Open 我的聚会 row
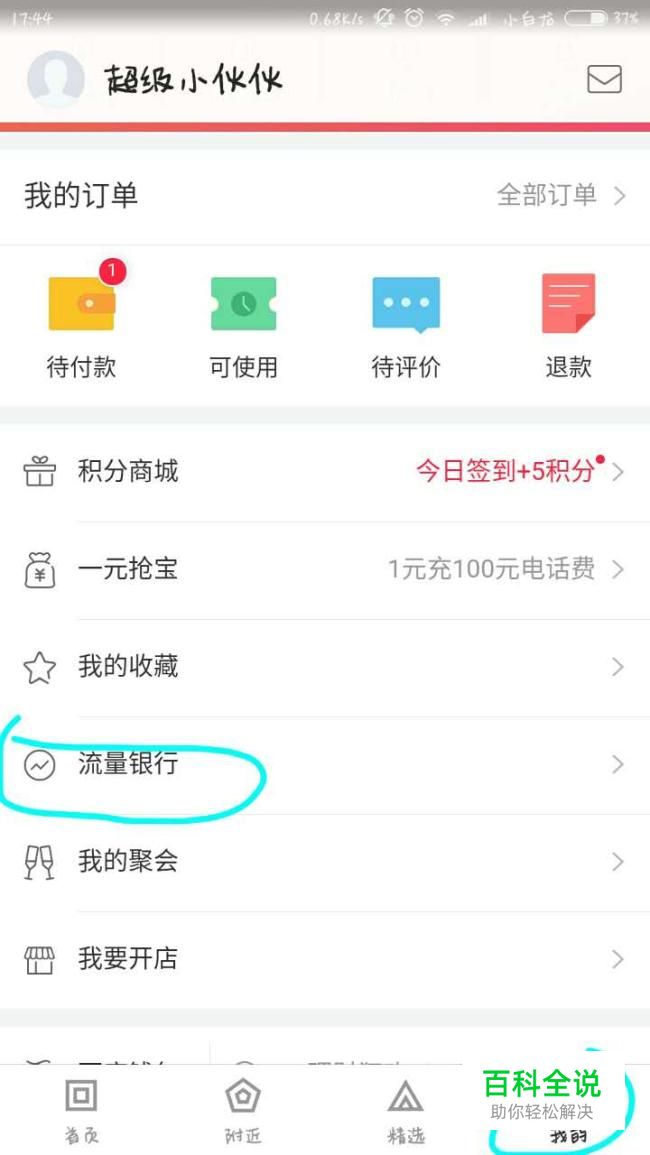The width and height of the screenshot is (650, 1155). [325, 863]
